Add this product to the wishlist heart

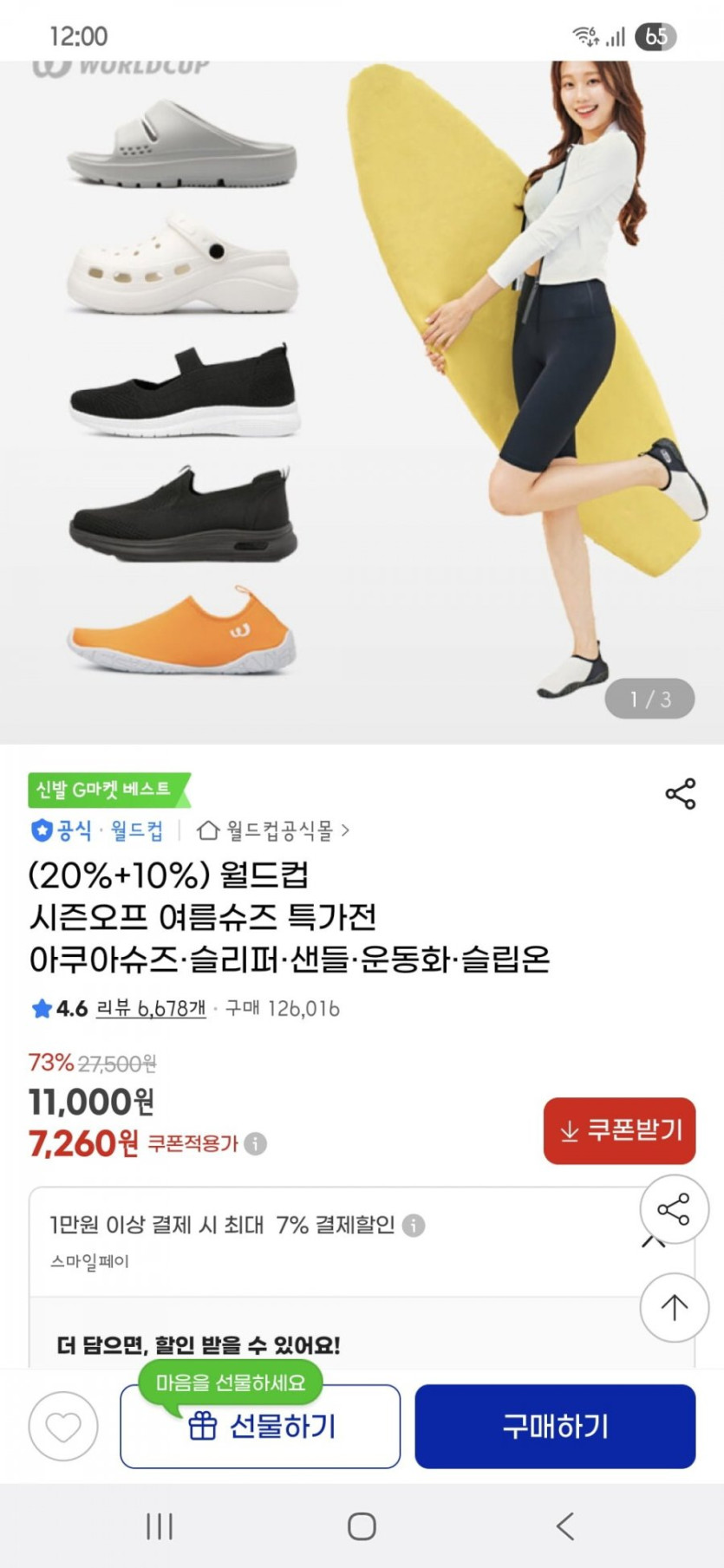pyautogui.click(x=63, y=1426)
